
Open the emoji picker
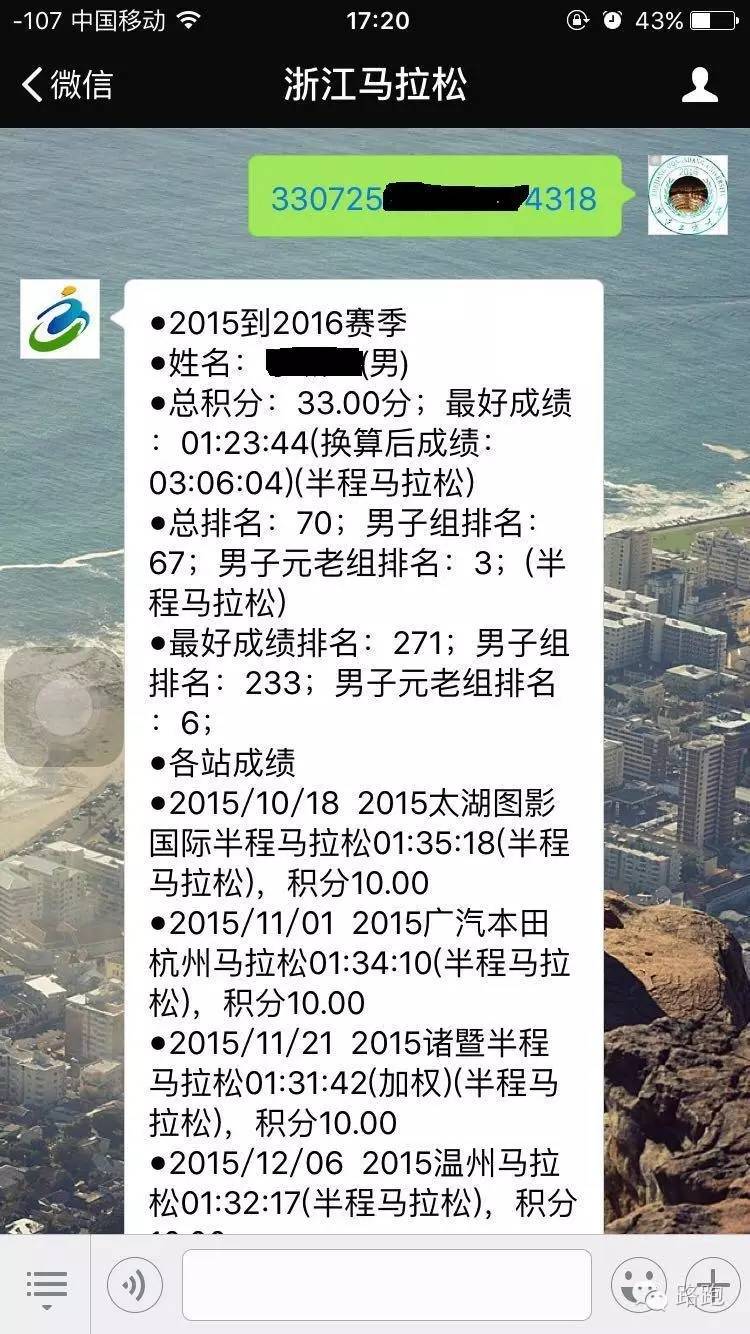(x=638, y=1285)
